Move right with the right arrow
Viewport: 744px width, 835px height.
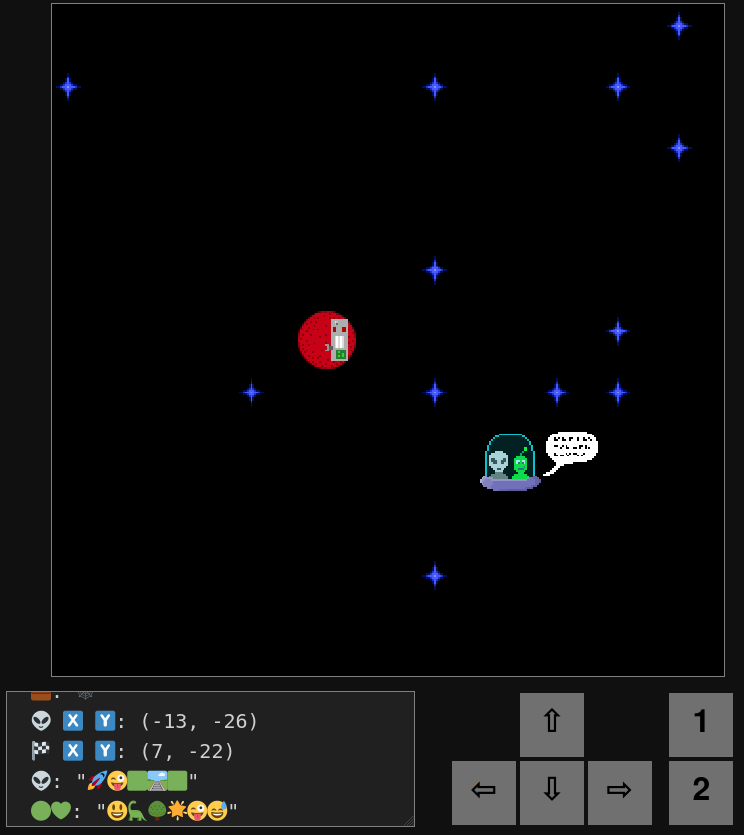(620, 792)
